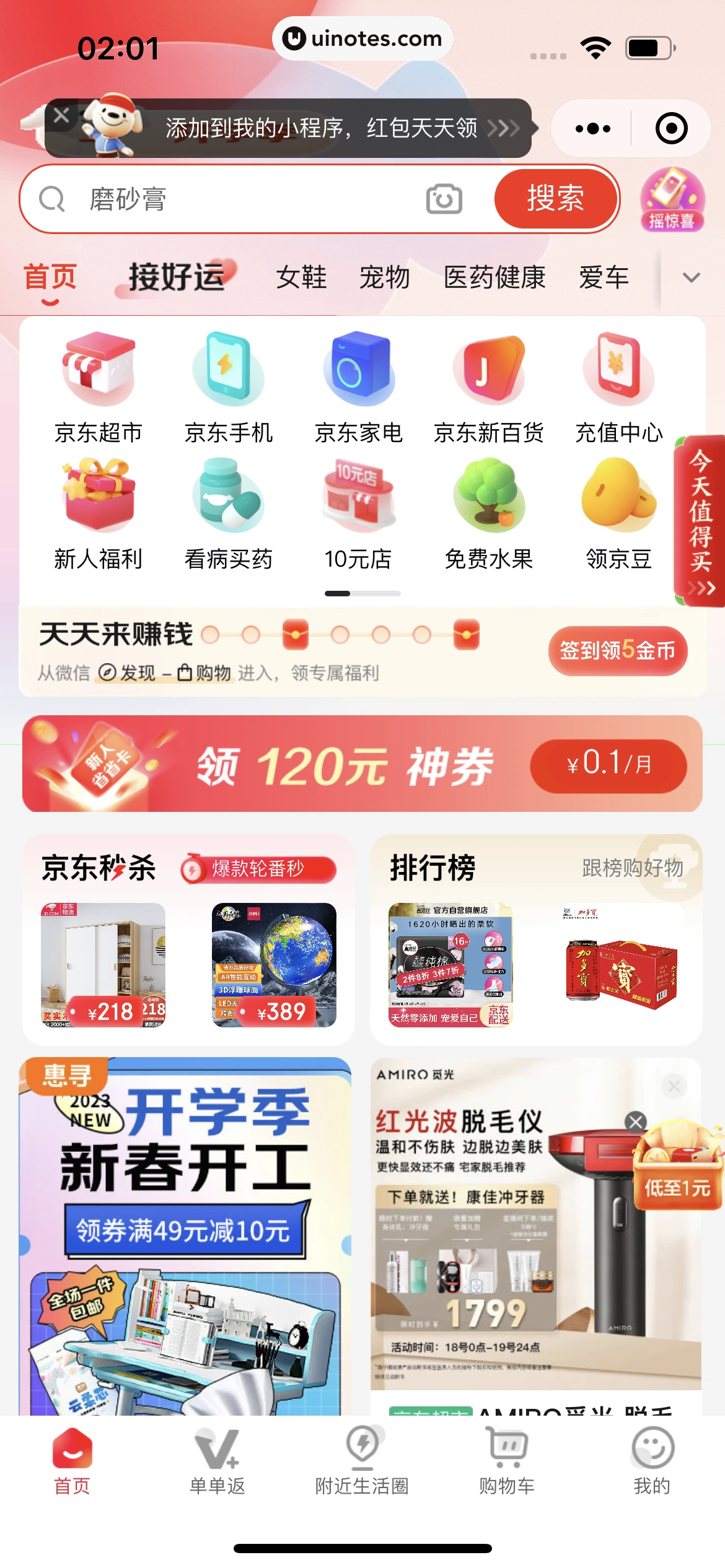The width and height of the screenshot is (725, 1568).
Task: Open the 排行榜 ranking card
Action: pos(535,939)
